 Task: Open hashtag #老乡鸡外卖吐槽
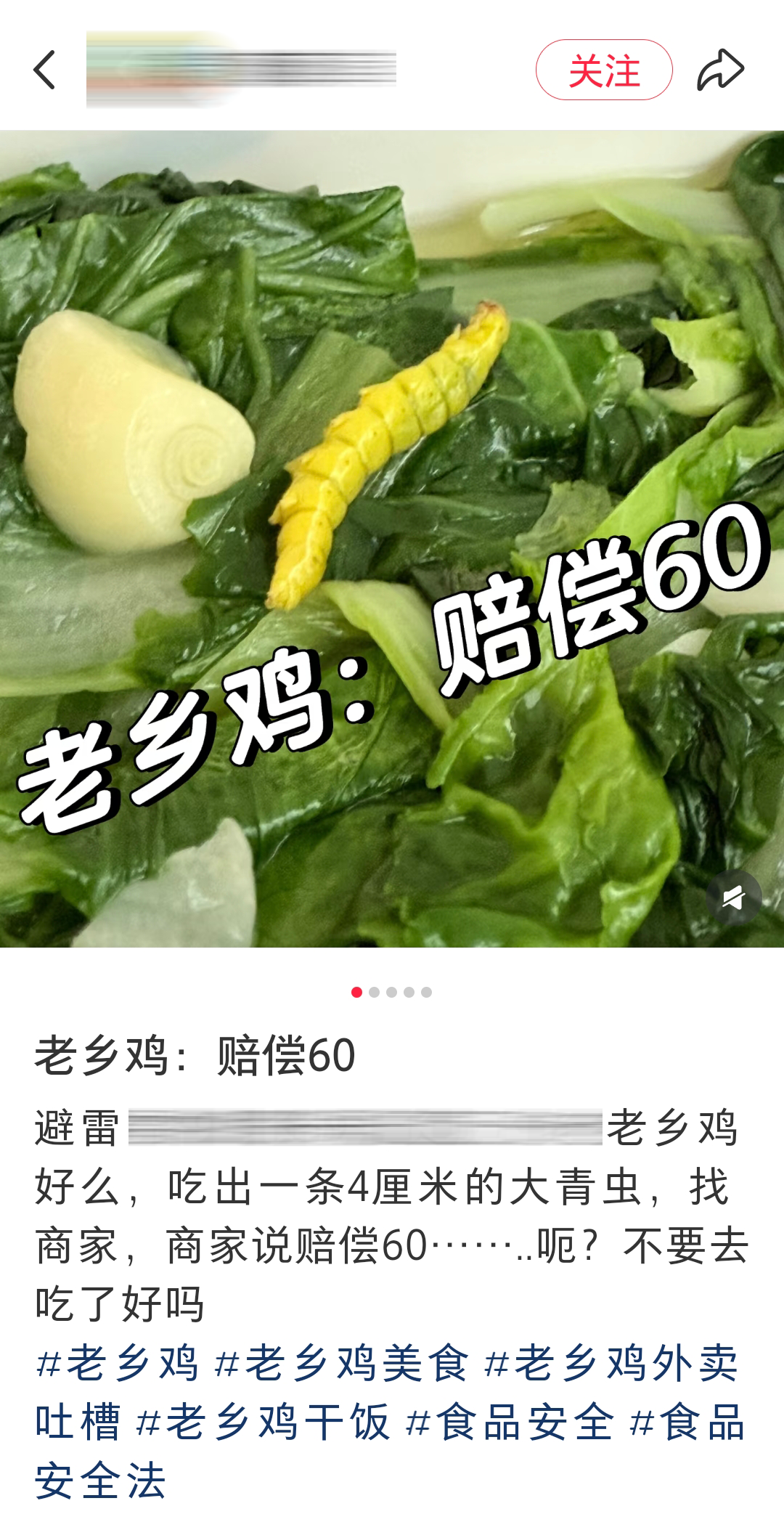point(610,1362)
